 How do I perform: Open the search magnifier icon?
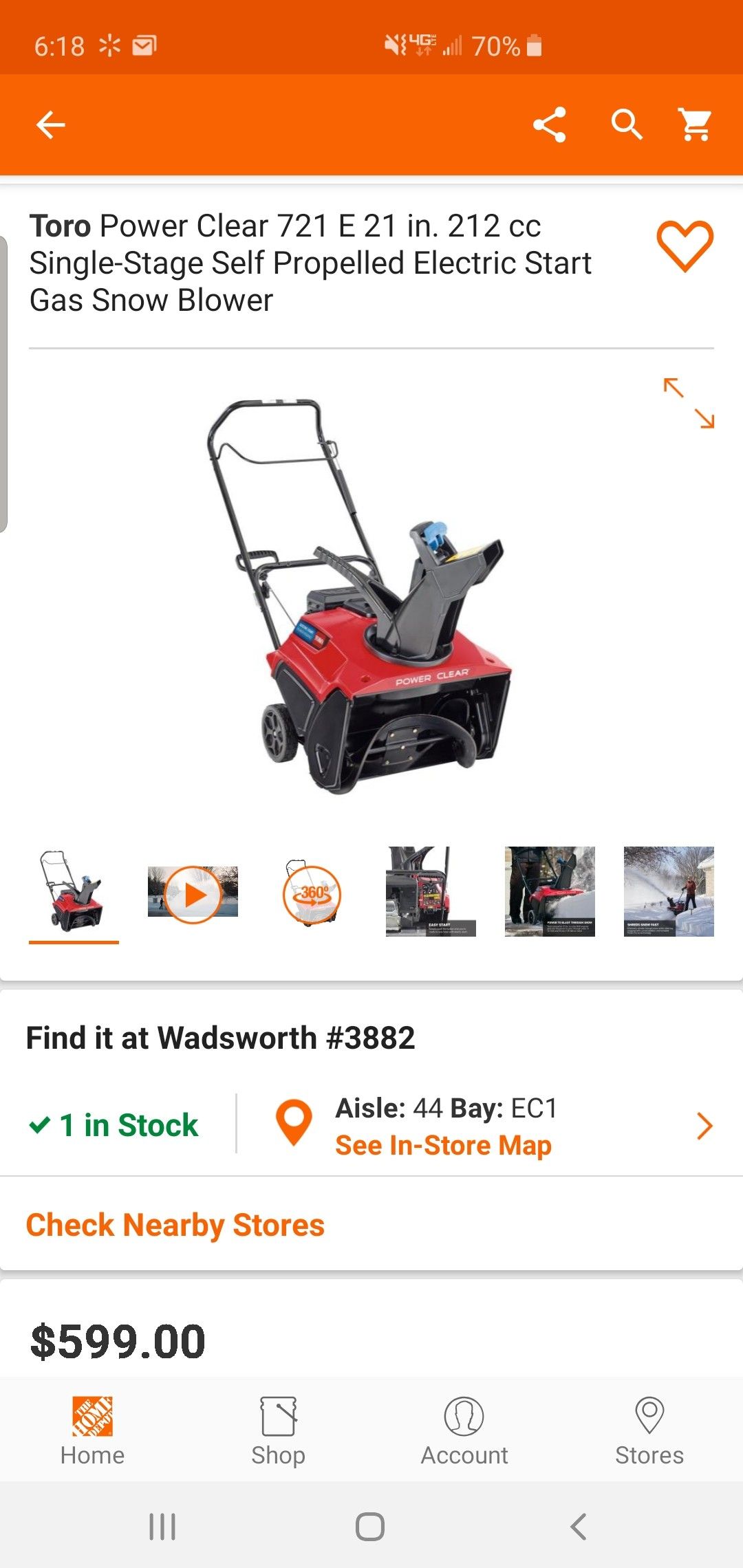(627, 124)
